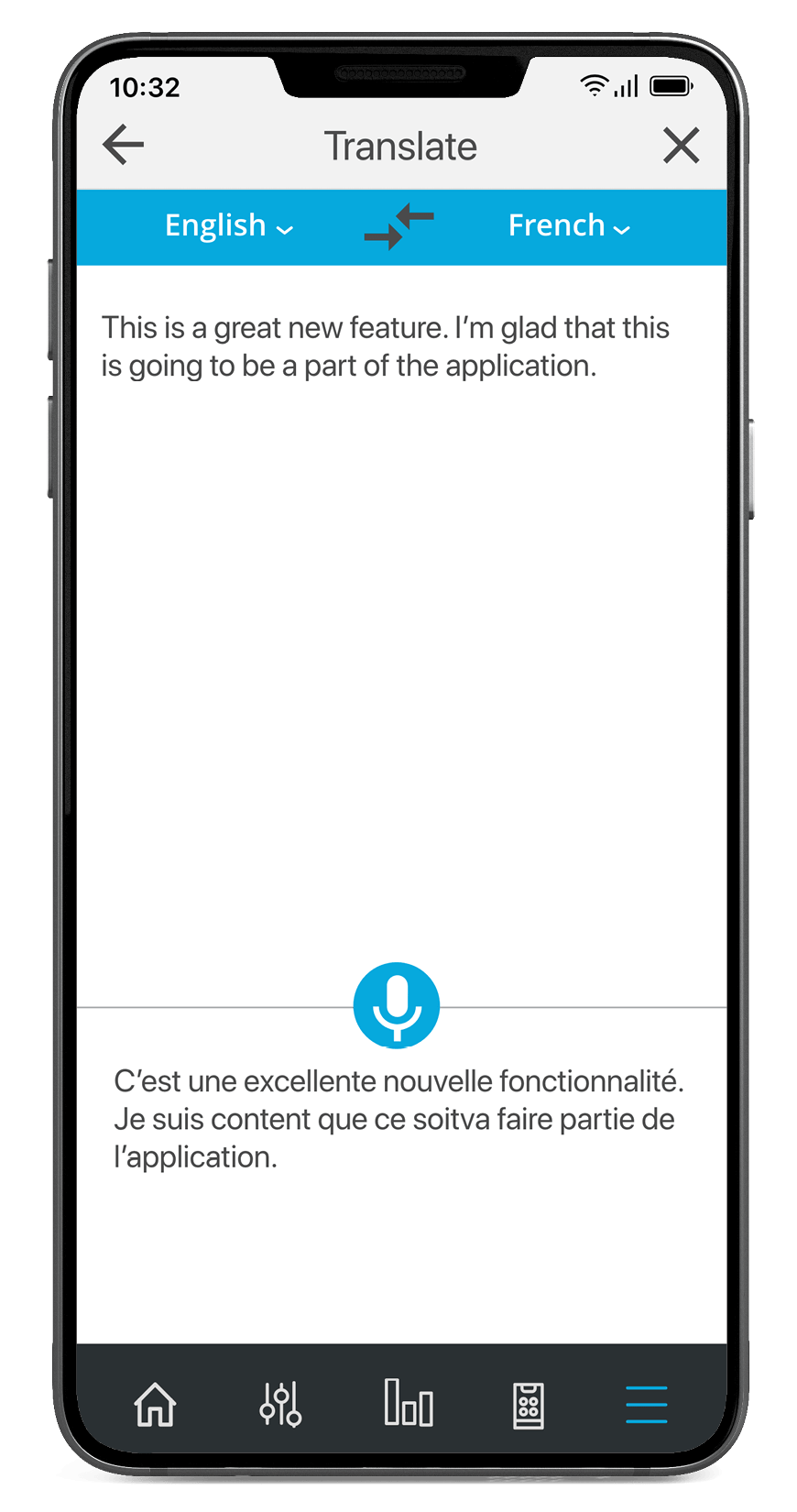Open the sound adjustment sliders tab
This screenshot has height=1512, width=797.
click(x=280, y=1404)
